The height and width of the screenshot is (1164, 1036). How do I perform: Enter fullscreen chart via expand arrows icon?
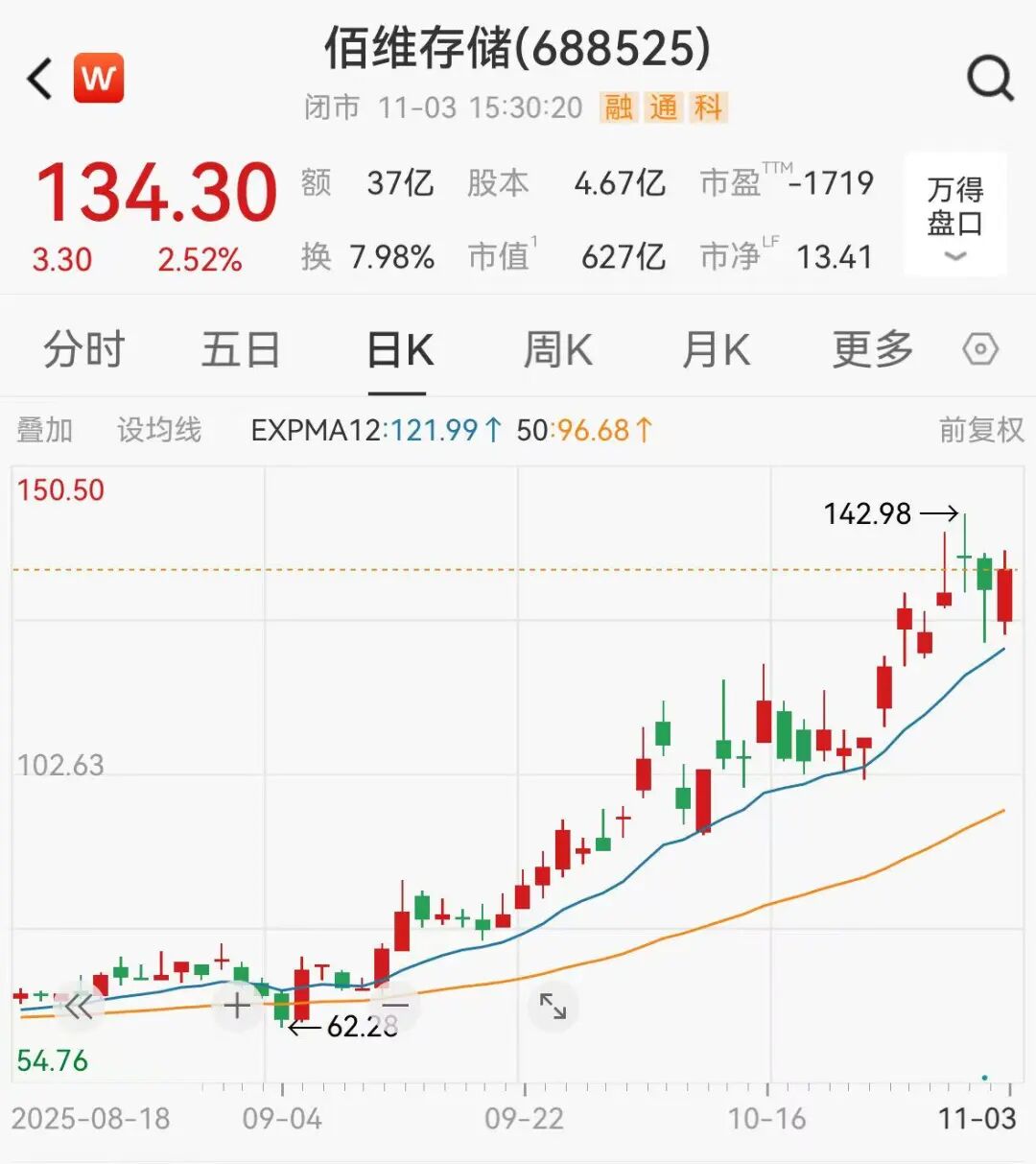[x=553, y=1005]
